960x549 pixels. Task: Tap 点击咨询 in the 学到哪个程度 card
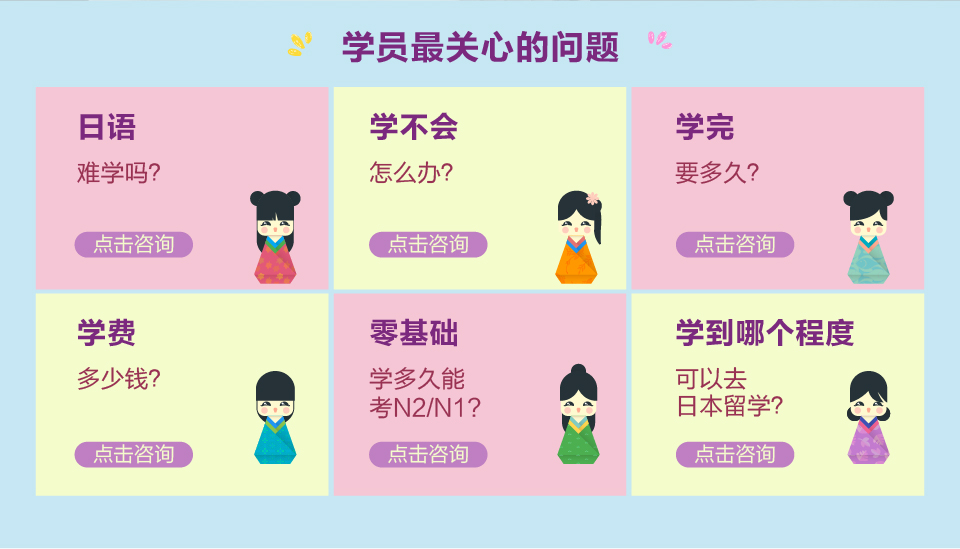coord(734,455)
